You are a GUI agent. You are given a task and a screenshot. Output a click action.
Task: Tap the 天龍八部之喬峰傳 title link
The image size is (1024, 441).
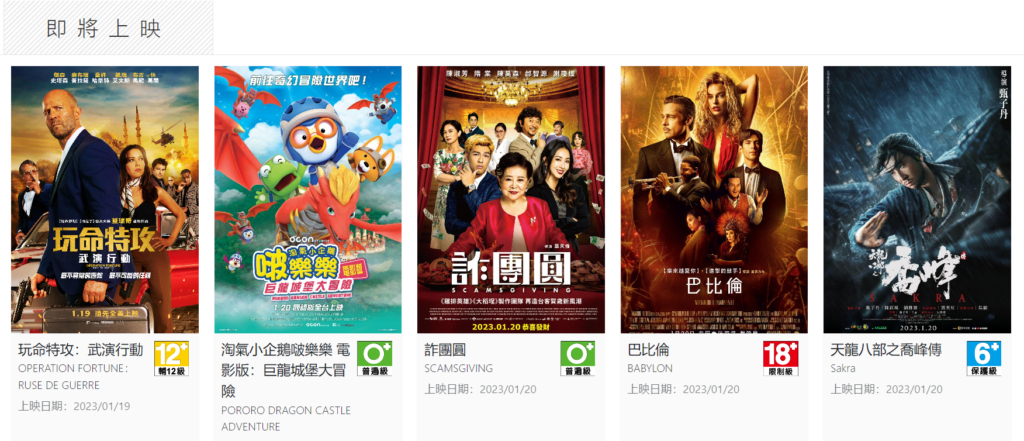coord(886,350)
